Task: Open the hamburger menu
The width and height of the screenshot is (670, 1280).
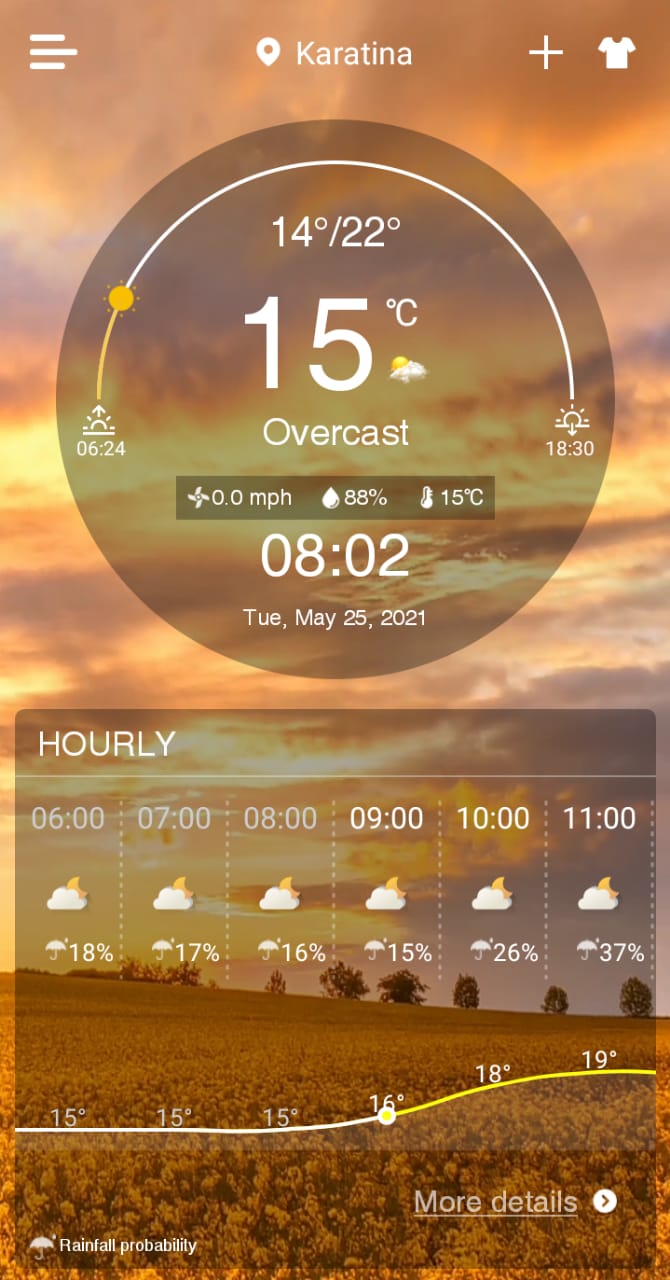Action: click(53, 52)
